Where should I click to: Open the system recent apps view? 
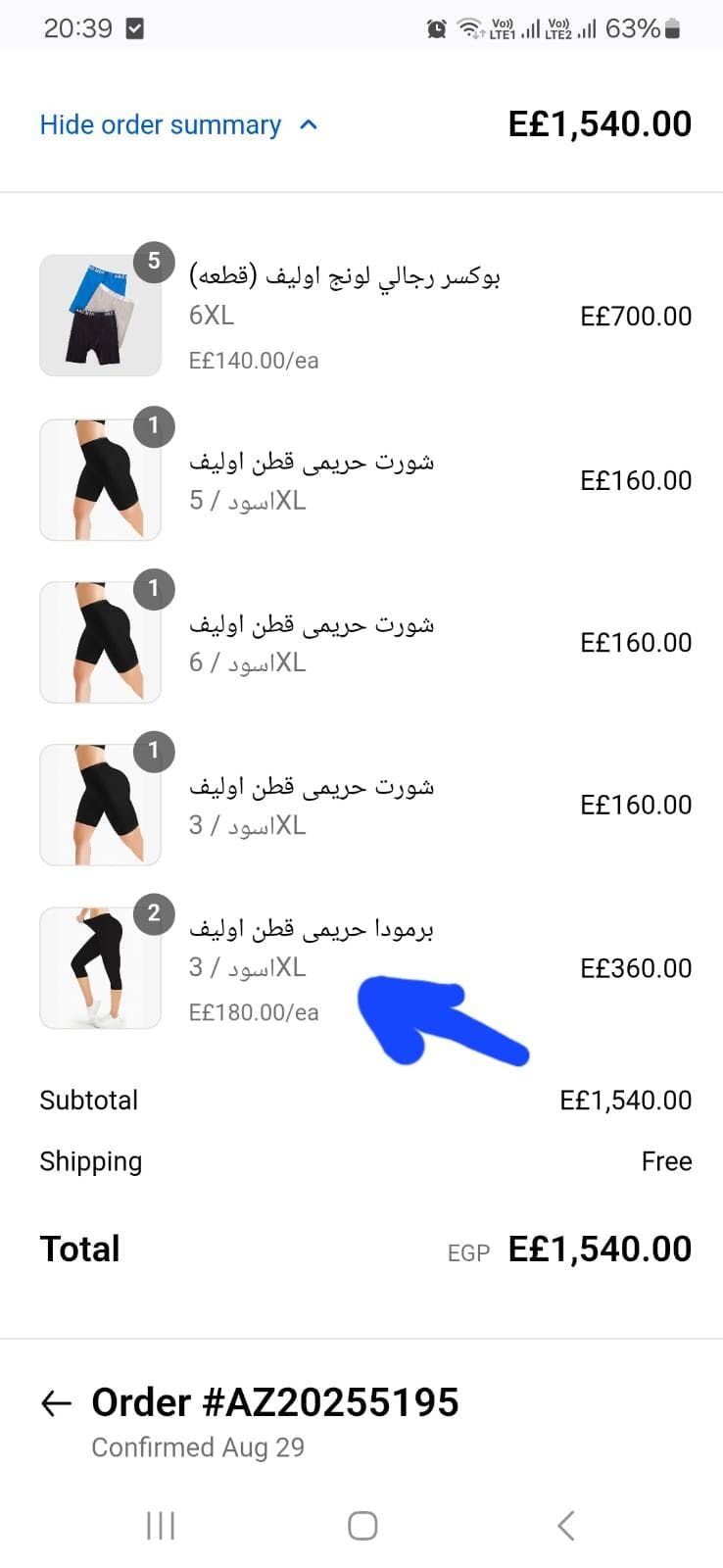[x=160, y=1525]
